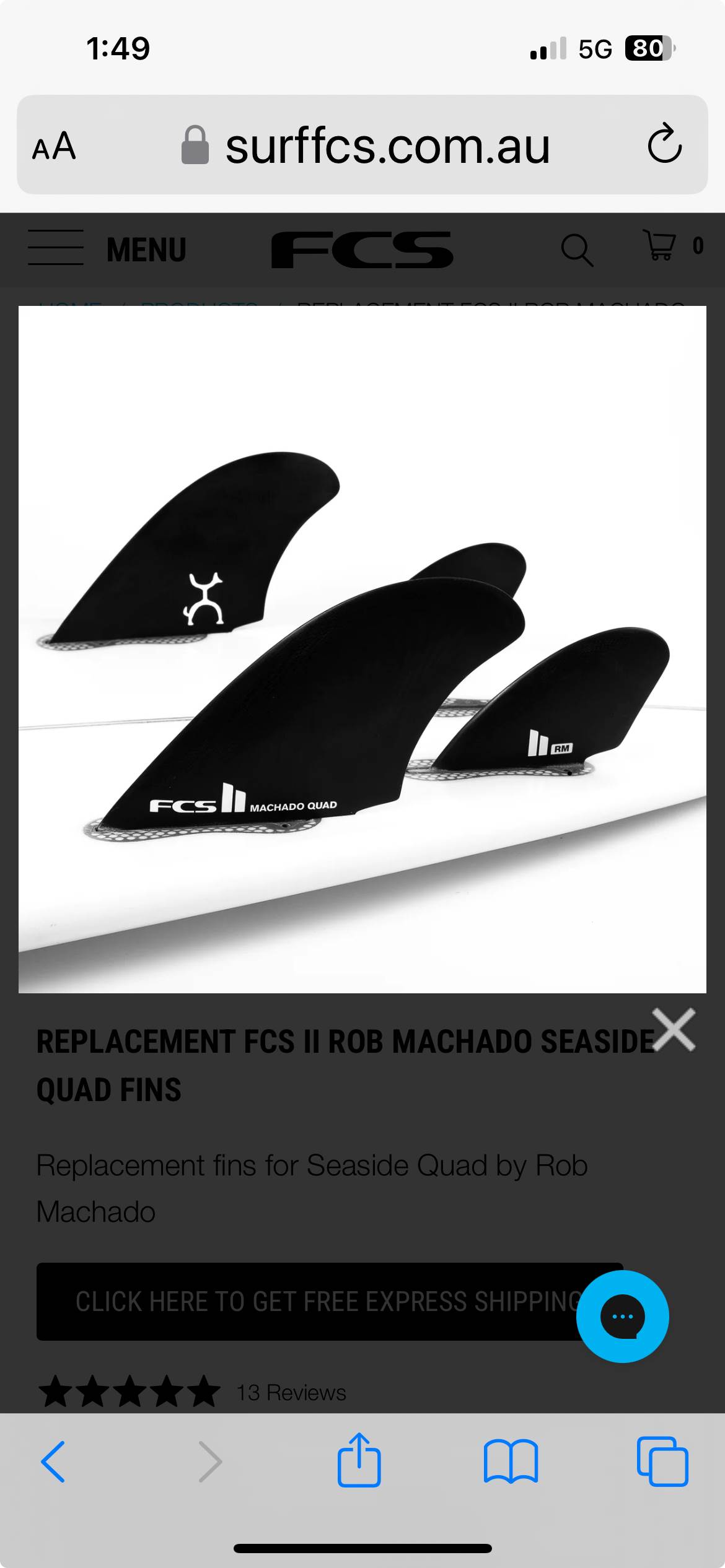Screen dimensions: 725x1568
Task: Show all open Safari tabs
Action: (662, 1461)
